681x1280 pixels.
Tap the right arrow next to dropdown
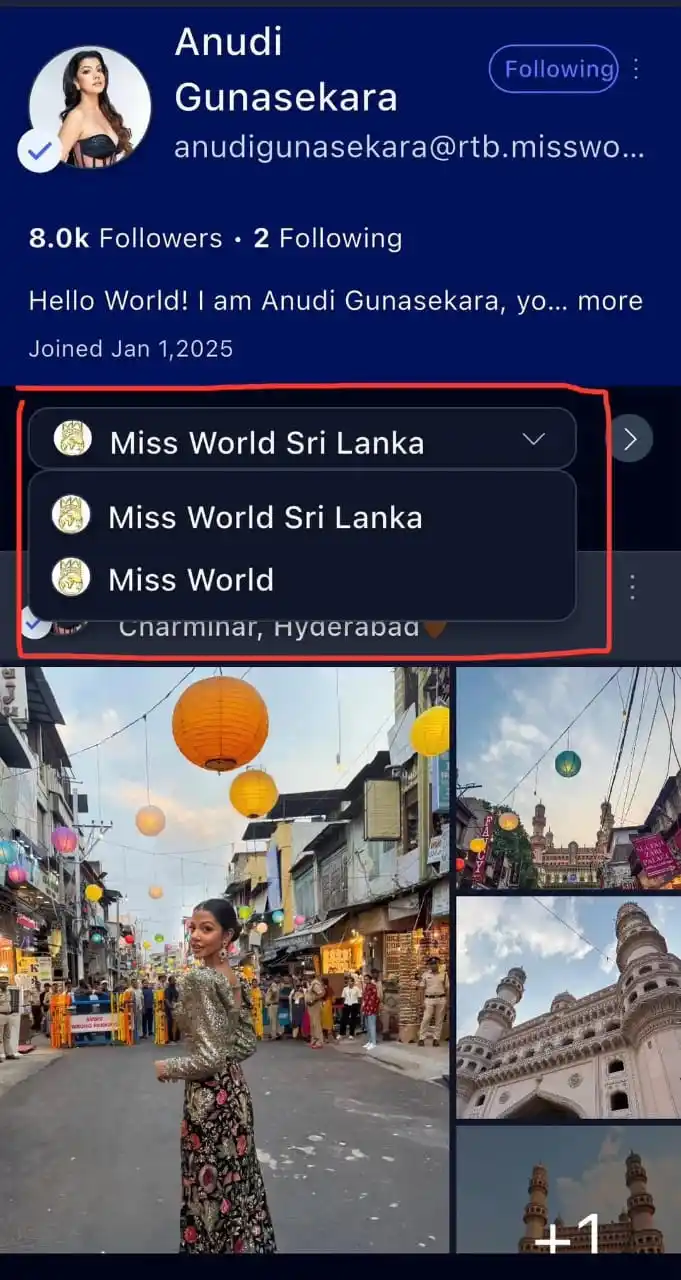(631, 439)
